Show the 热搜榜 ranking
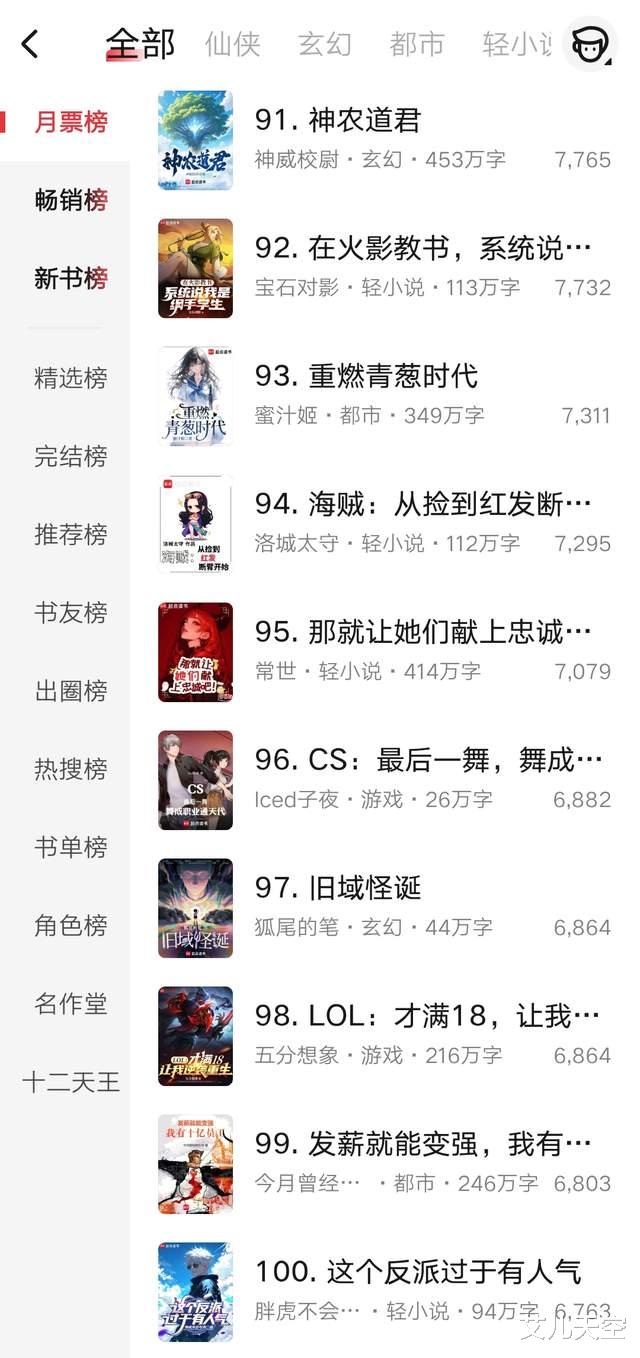Image resolution: width=640 pixels, height=1358 pixels. [x=71, y=769]
